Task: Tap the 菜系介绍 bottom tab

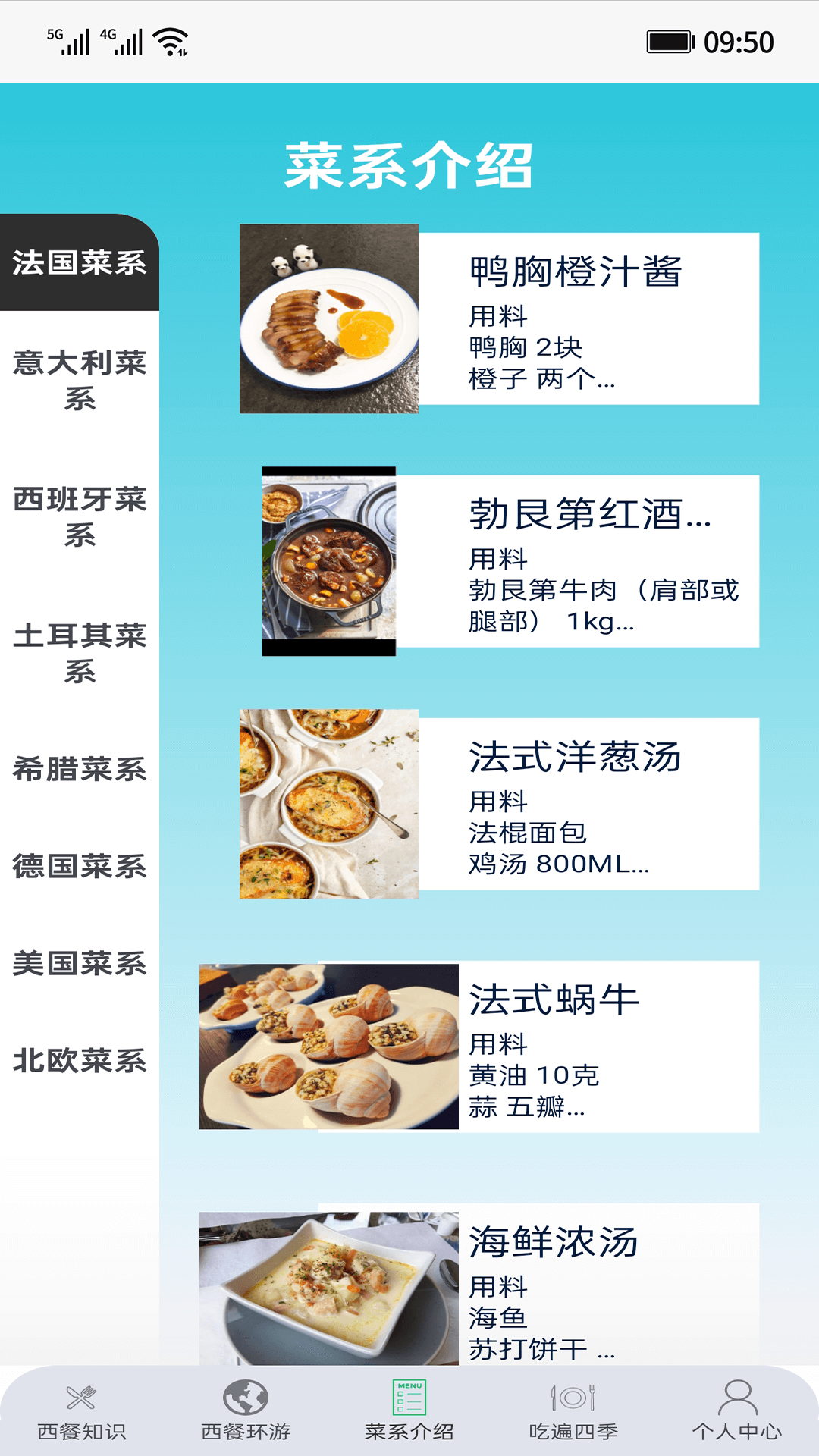Action: point(409,1410)
